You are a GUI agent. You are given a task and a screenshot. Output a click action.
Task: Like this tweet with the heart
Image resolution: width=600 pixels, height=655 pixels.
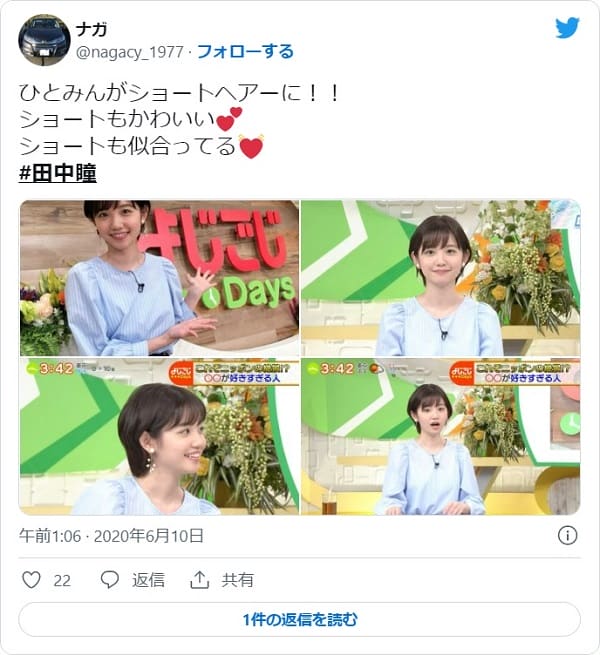coord(32,580)
